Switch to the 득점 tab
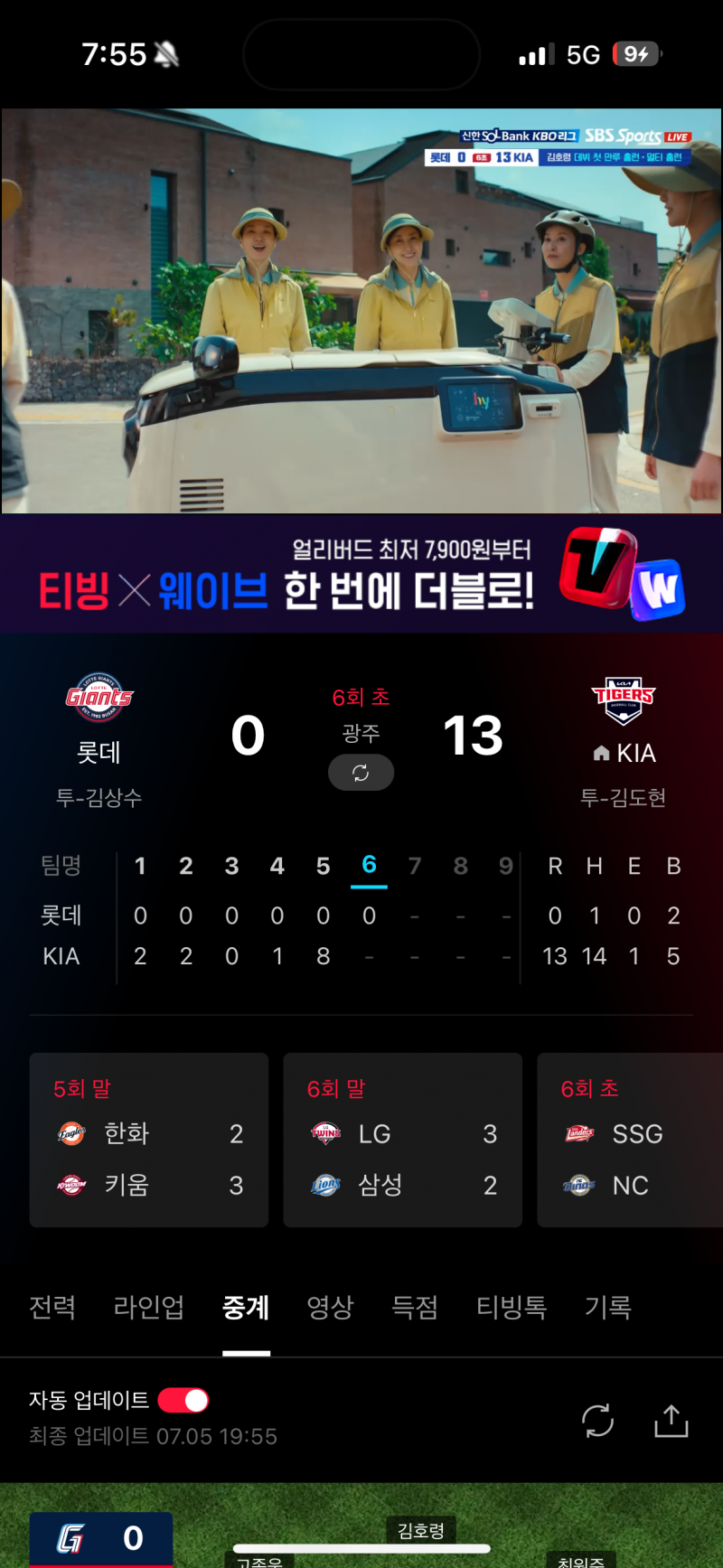 [x=415, y=1307]
